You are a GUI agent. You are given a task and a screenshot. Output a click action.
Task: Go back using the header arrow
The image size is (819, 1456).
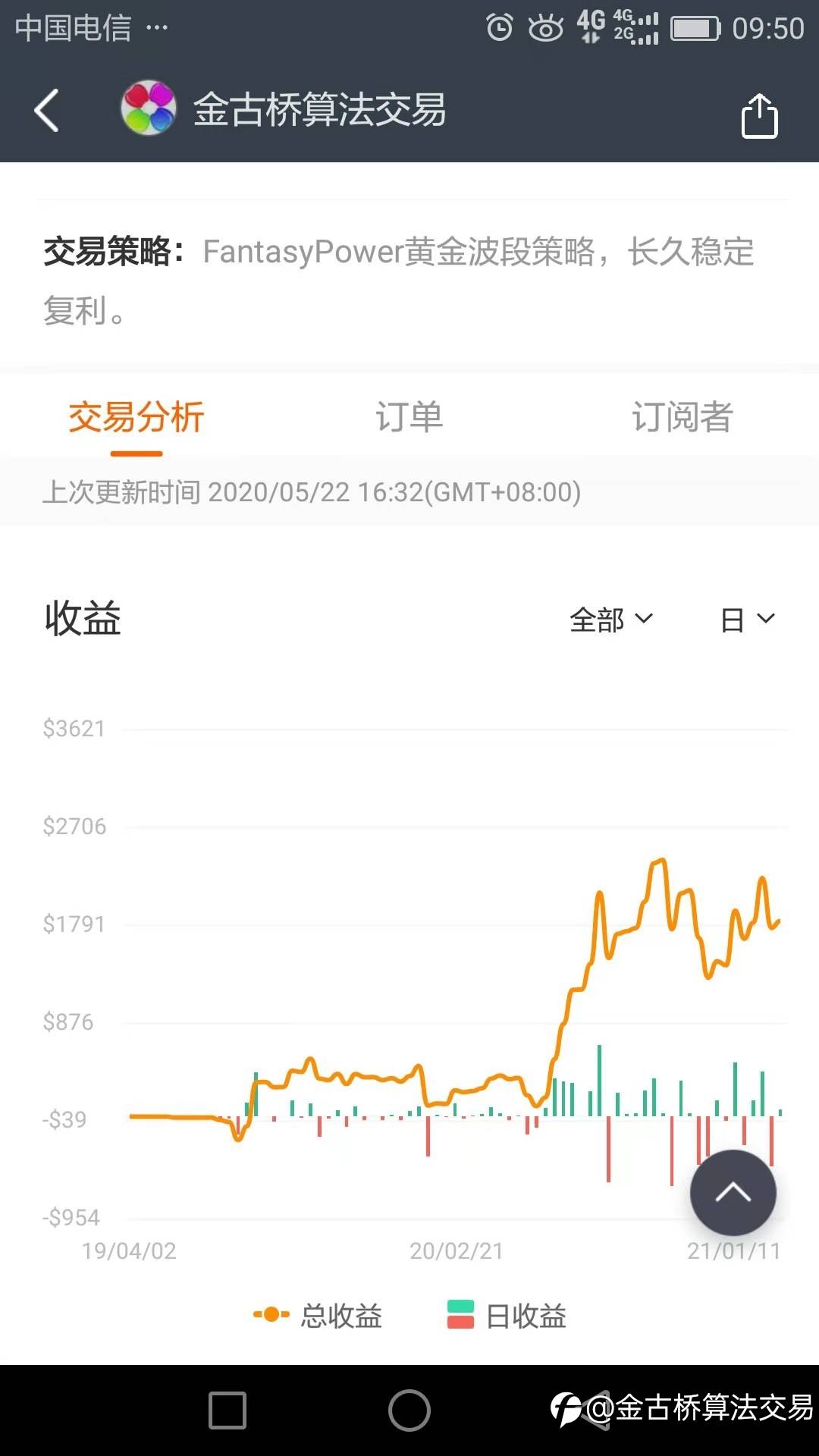46,111
